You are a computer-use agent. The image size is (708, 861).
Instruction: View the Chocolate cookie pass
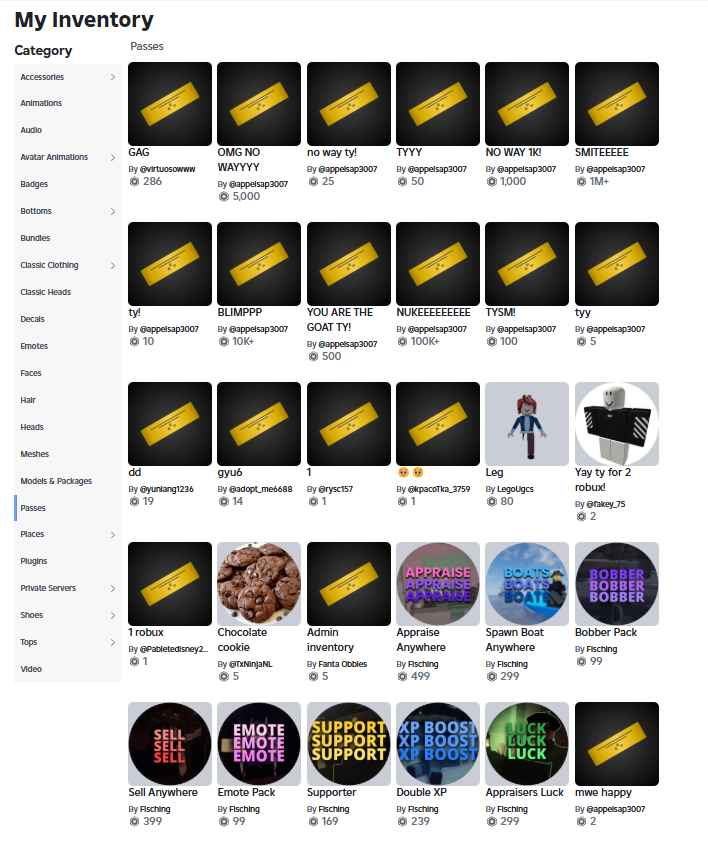click(259, 583)
